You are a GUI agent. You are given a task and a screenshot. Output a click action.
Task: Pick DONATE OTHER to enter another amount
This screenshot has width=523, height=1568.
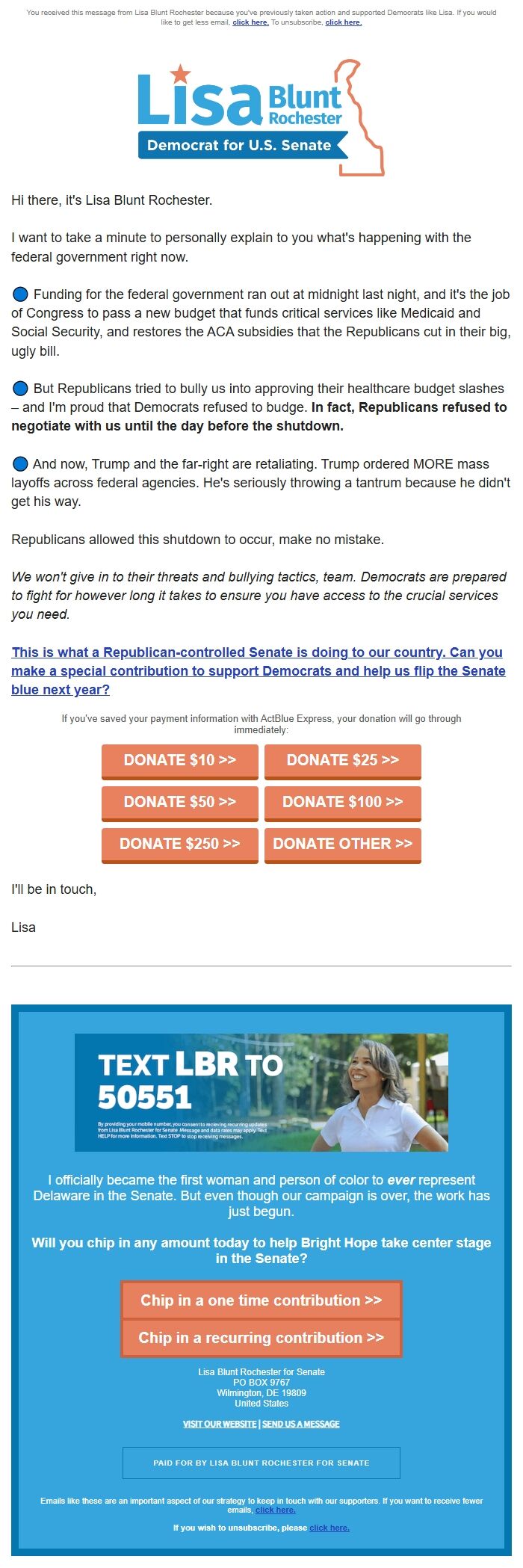pyautogui.click(x=343, y=845)
